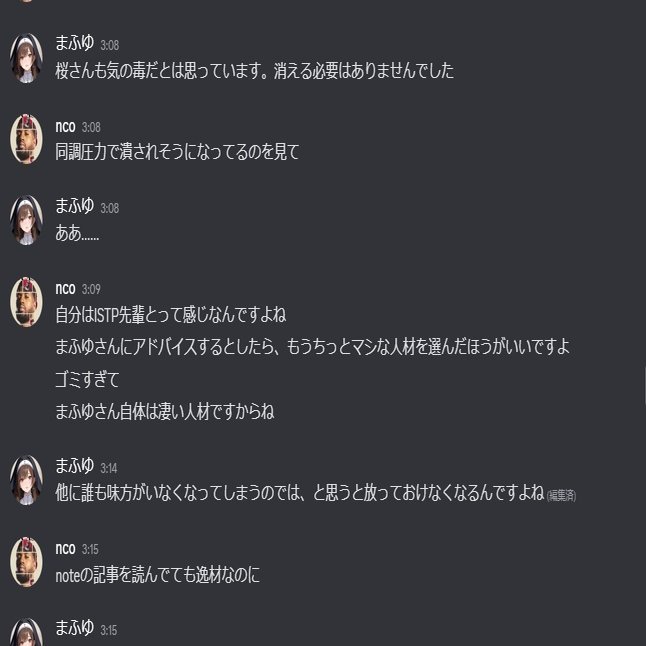
Task: Tap username nco above the 3:09 messages
Action: point(65,288)
